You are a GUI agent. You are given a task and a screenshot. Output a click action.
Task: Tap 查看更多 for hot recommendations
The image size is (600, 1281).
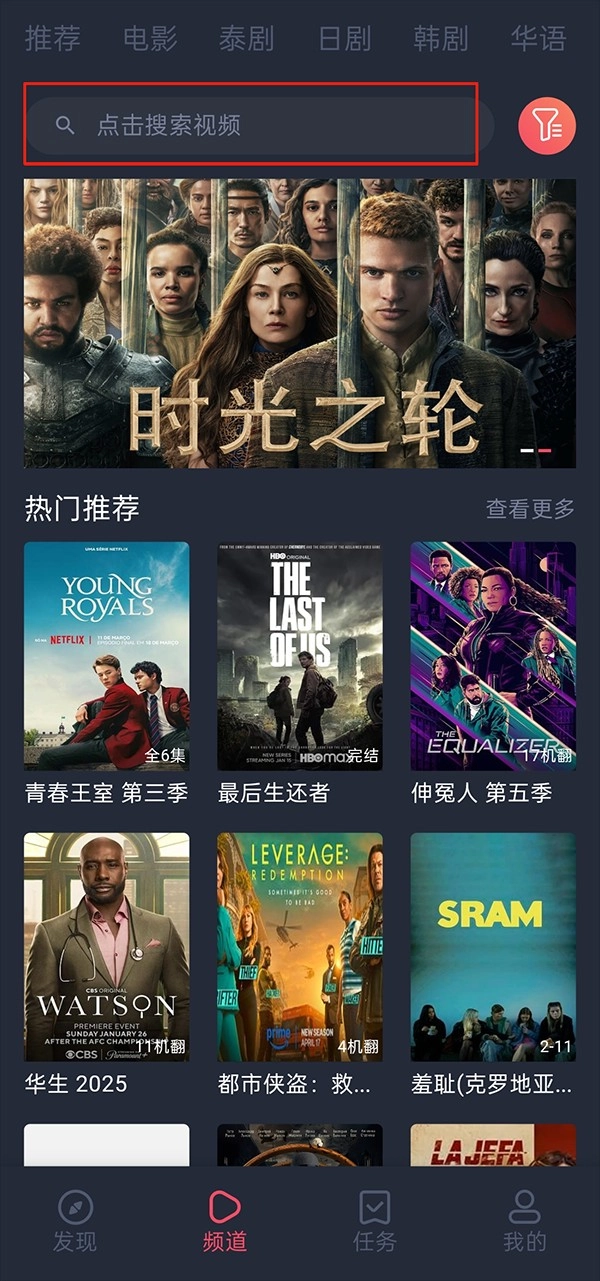(x=530, y=508)
